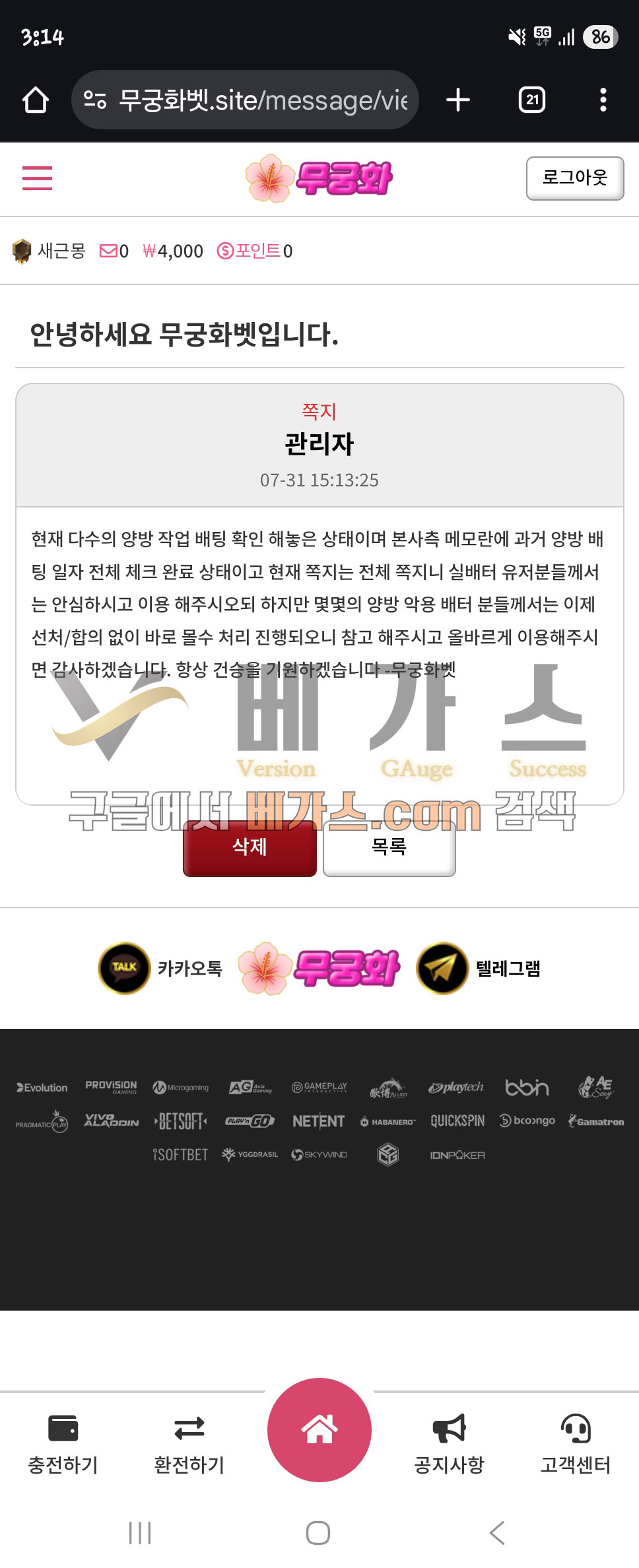639x1568 pixels.
Task: Open 고객센터 customer support
Action: [575, 1445]
